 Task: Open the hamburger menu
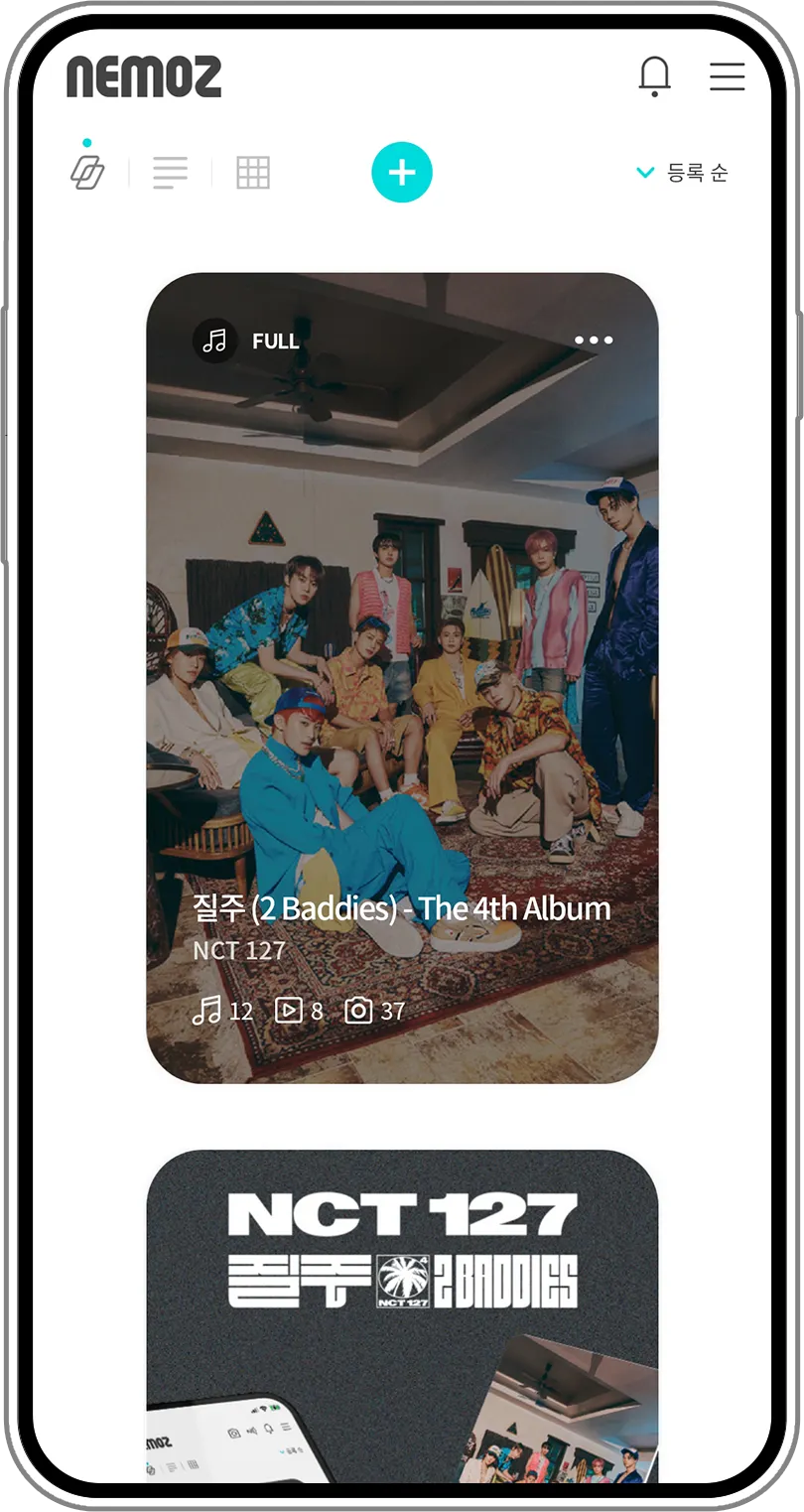click(727, 76)
